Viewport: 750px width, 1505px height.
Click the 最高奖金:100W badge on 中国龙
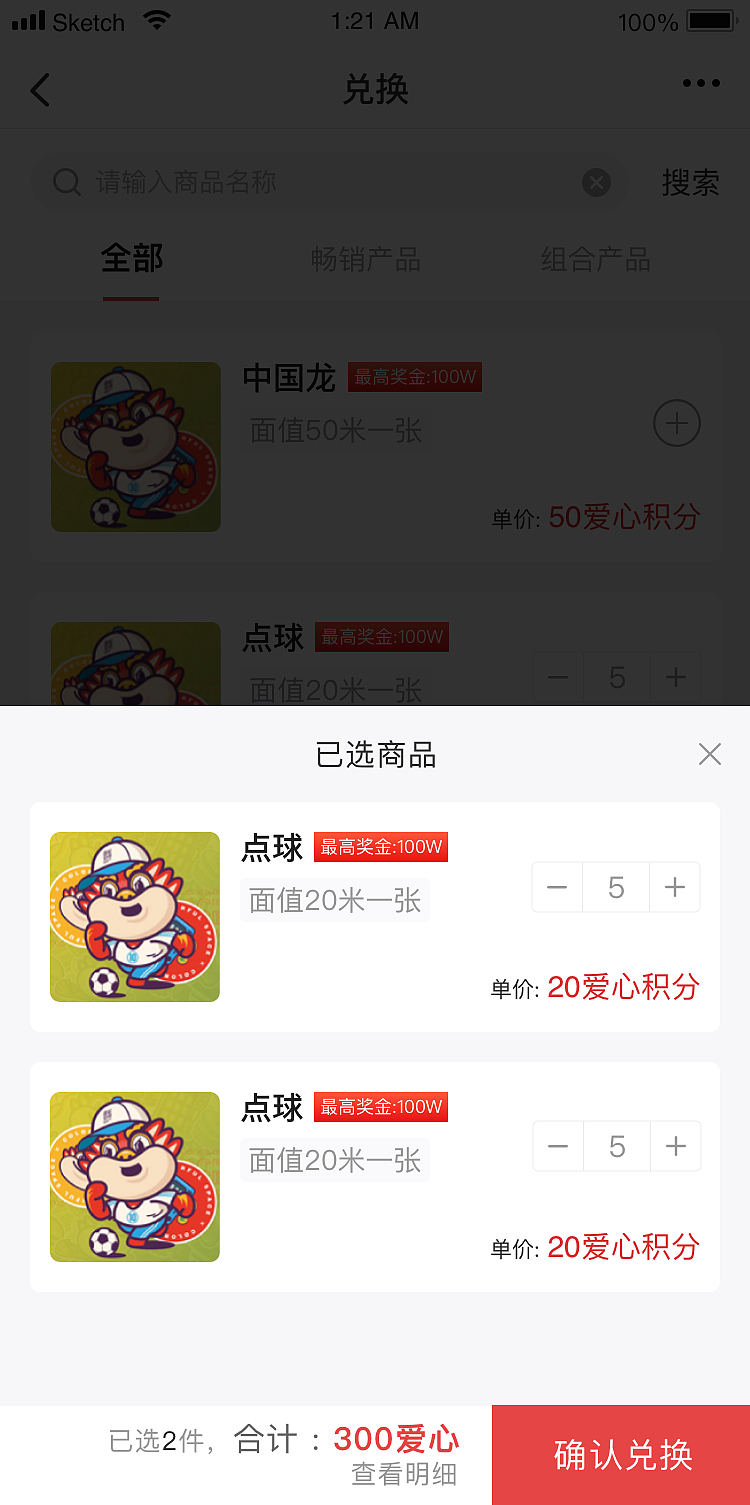pos(414,378)
